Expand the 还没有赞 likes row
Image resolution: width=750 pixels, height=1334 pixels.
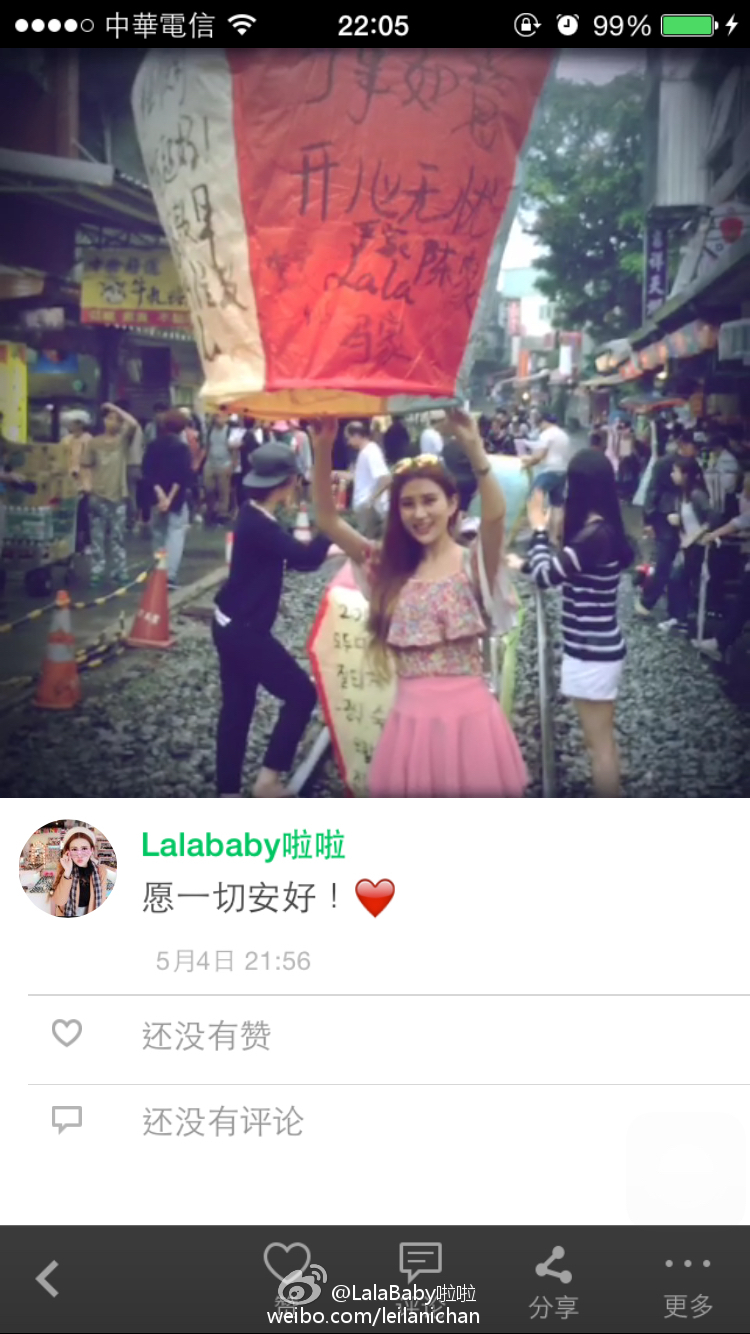click(x=205, y=1037)
